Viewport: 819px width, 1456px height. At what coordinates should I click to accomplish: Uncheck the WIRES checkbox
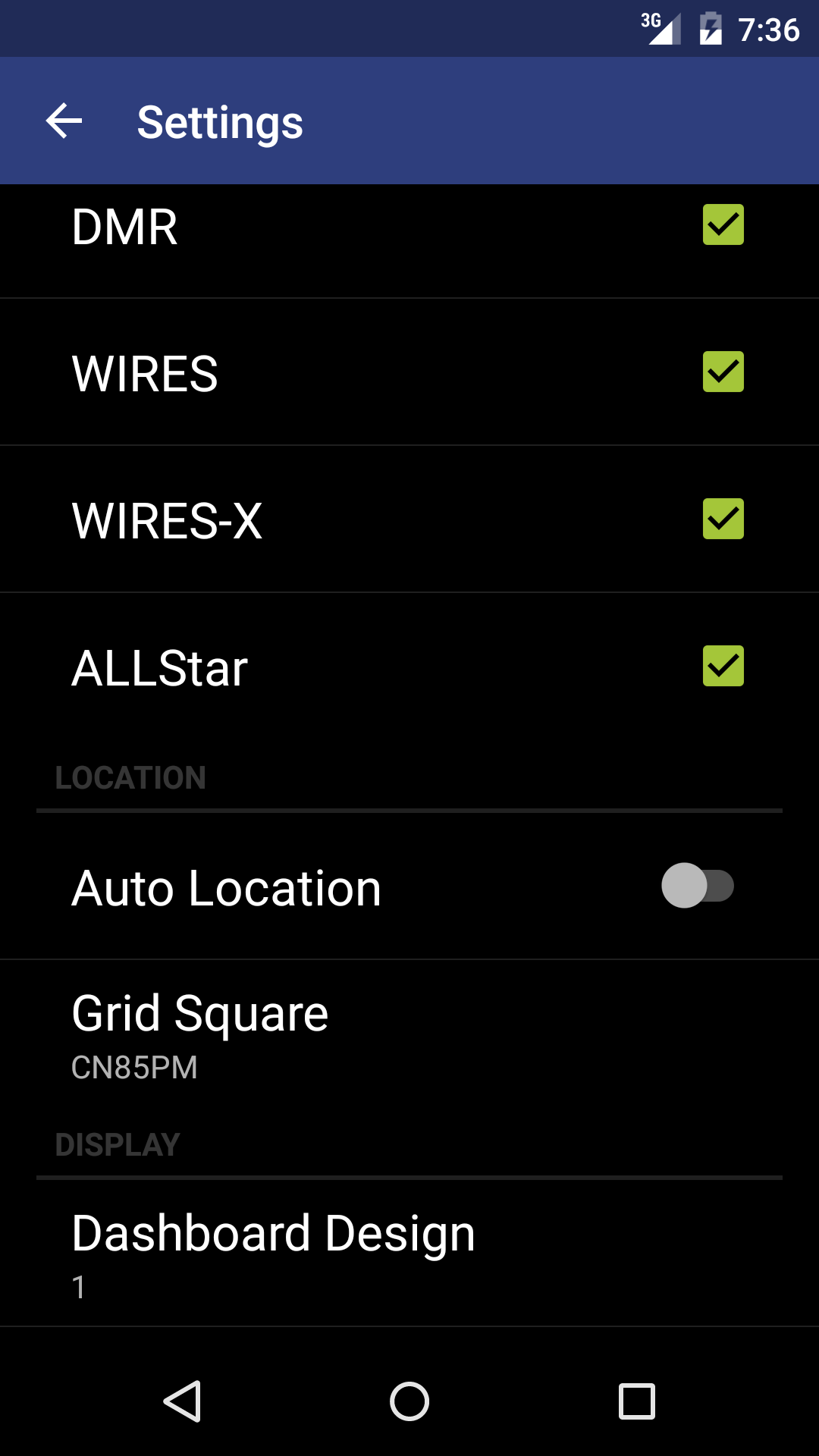tap(723, 372)
